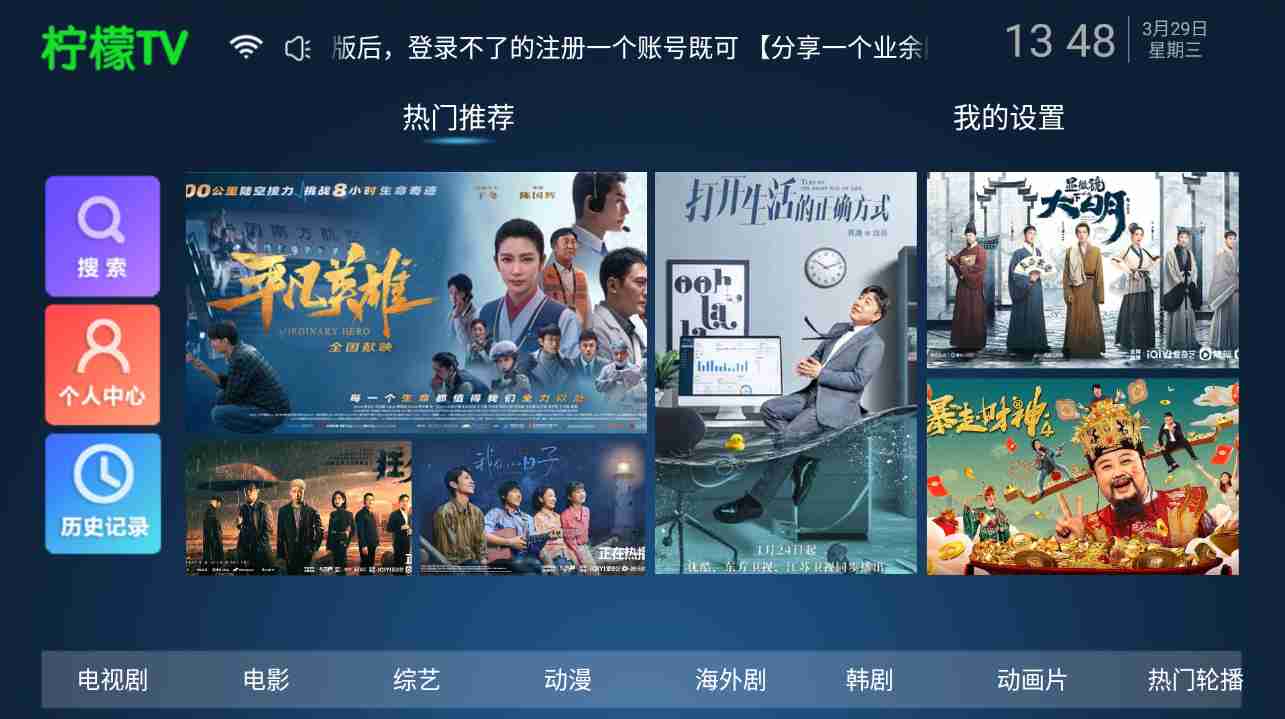The width and height of the screenshot is (1285, 719).
Task: Open the 显微镜下的大明 drama tile
Action: point(1082,270)
